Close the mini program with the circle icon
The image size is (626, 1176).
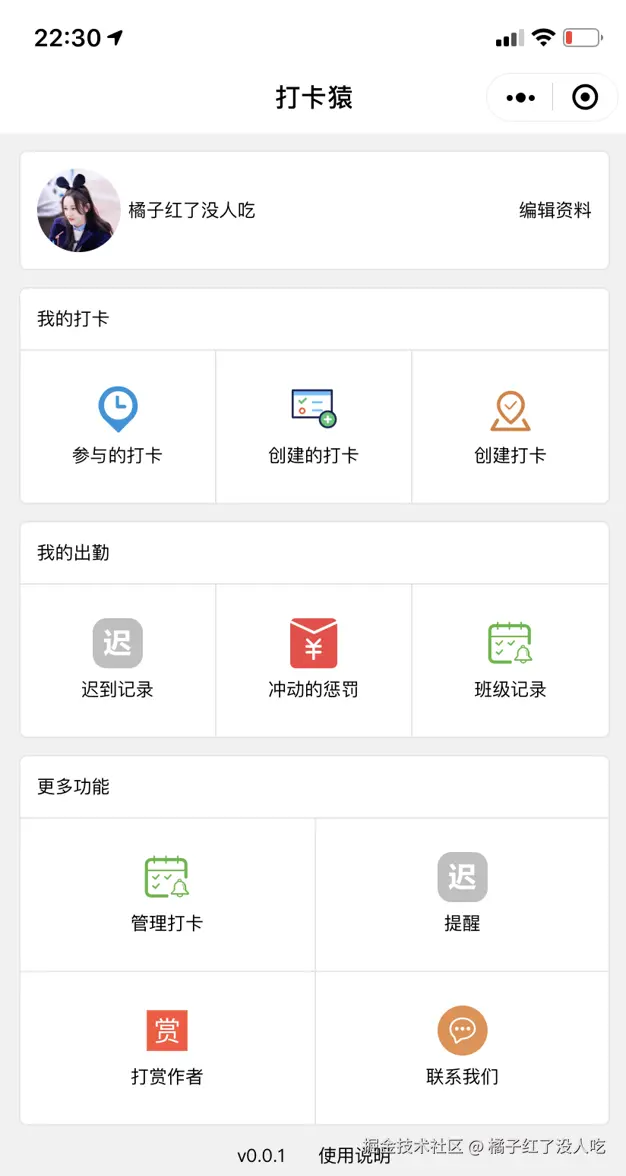(585, 98)
